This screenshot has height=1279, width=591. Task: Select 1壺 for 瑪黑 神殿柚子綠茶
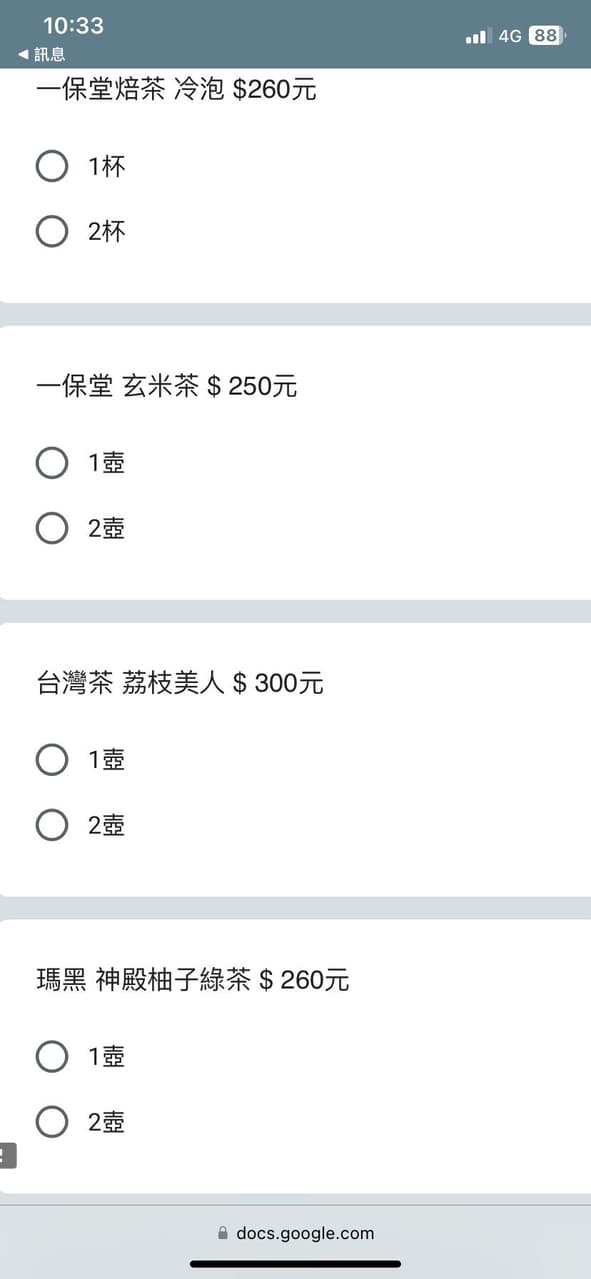[52, 1057]
